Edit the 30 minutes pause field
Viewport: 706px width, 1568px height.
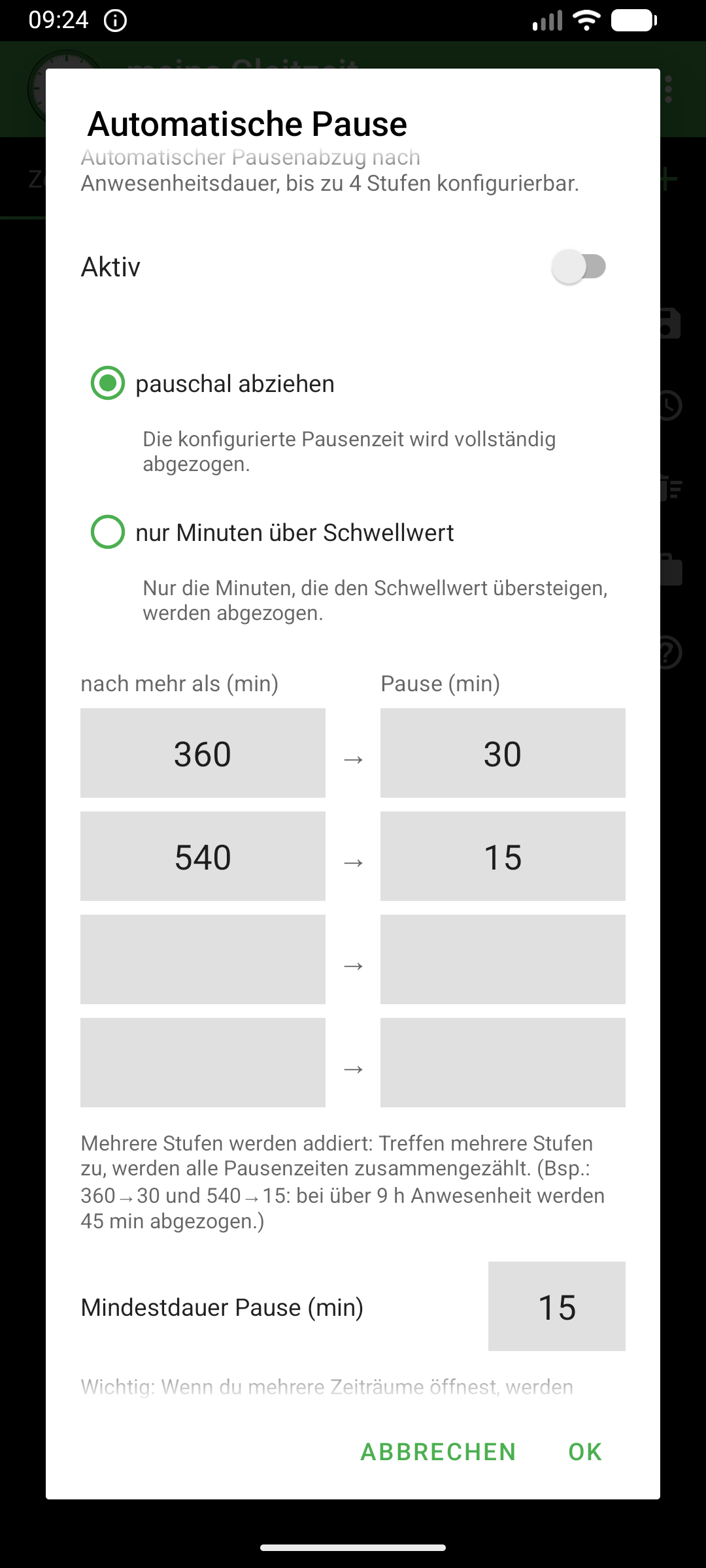pos(503,753)
